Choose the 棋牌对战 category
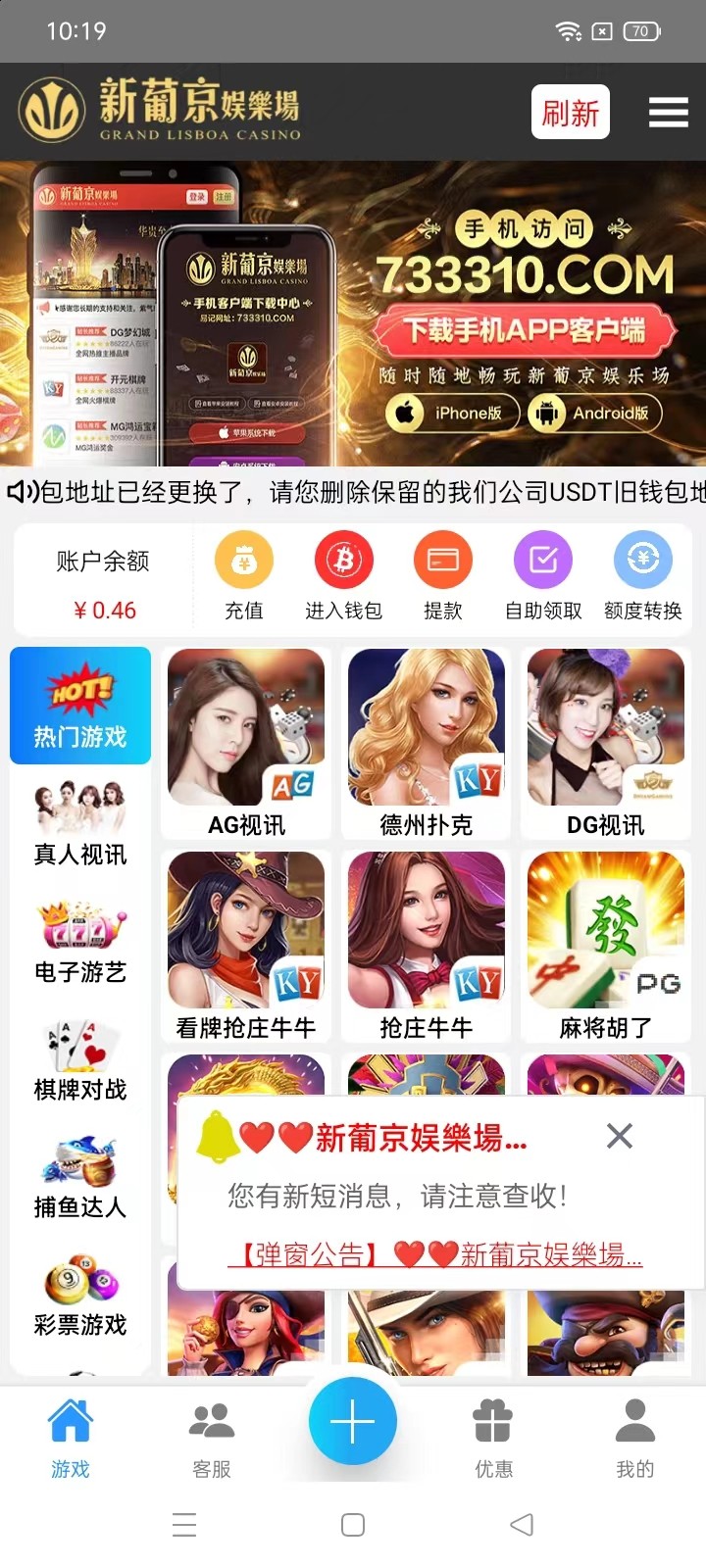Screen dimensions: 706x1568 80,1058
